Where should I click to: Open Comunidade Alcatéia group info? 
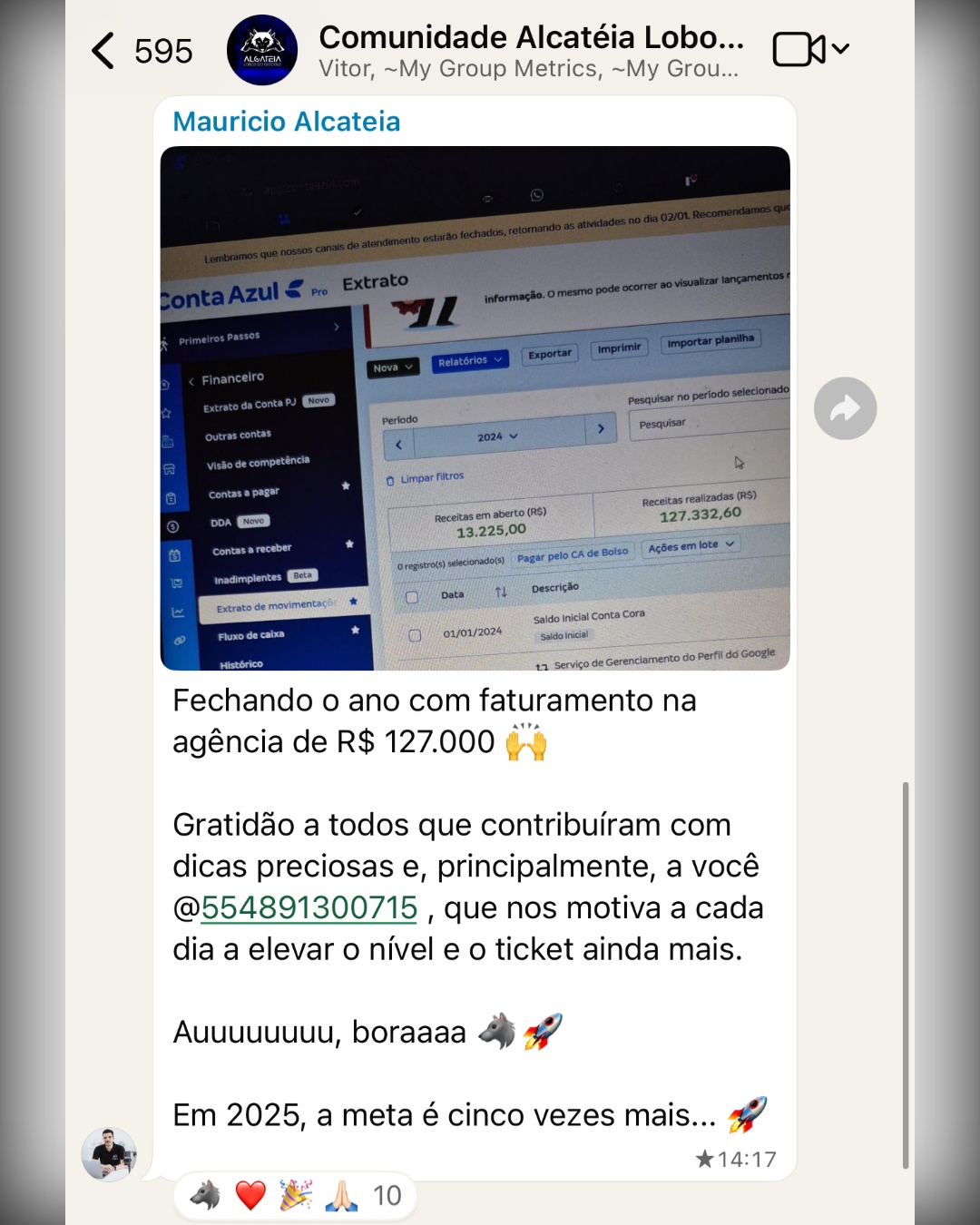point(531,51)
